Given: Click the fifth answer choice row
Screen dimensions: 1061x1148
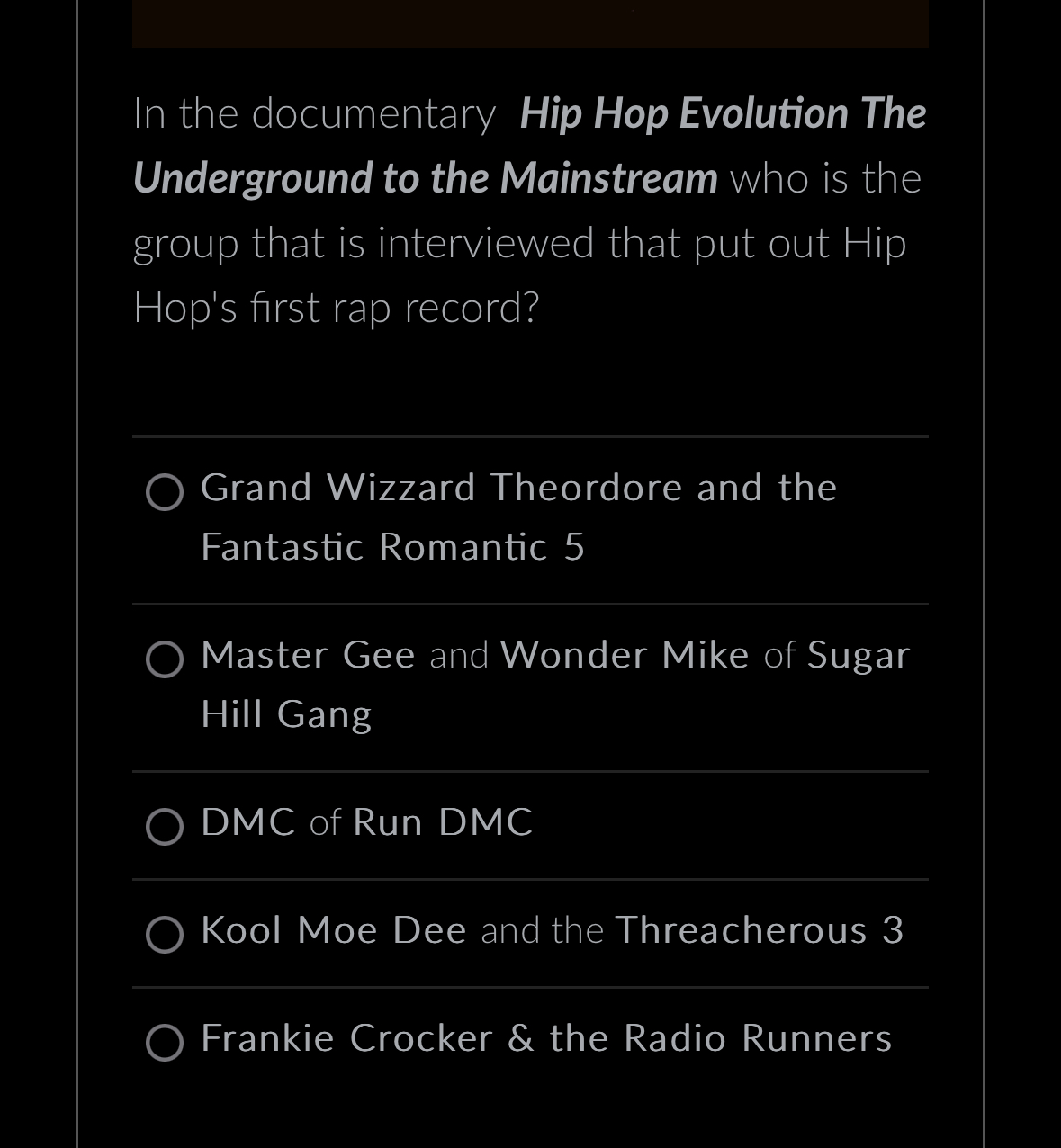Looking at the screenshot, I should [x=530, y=1041].
